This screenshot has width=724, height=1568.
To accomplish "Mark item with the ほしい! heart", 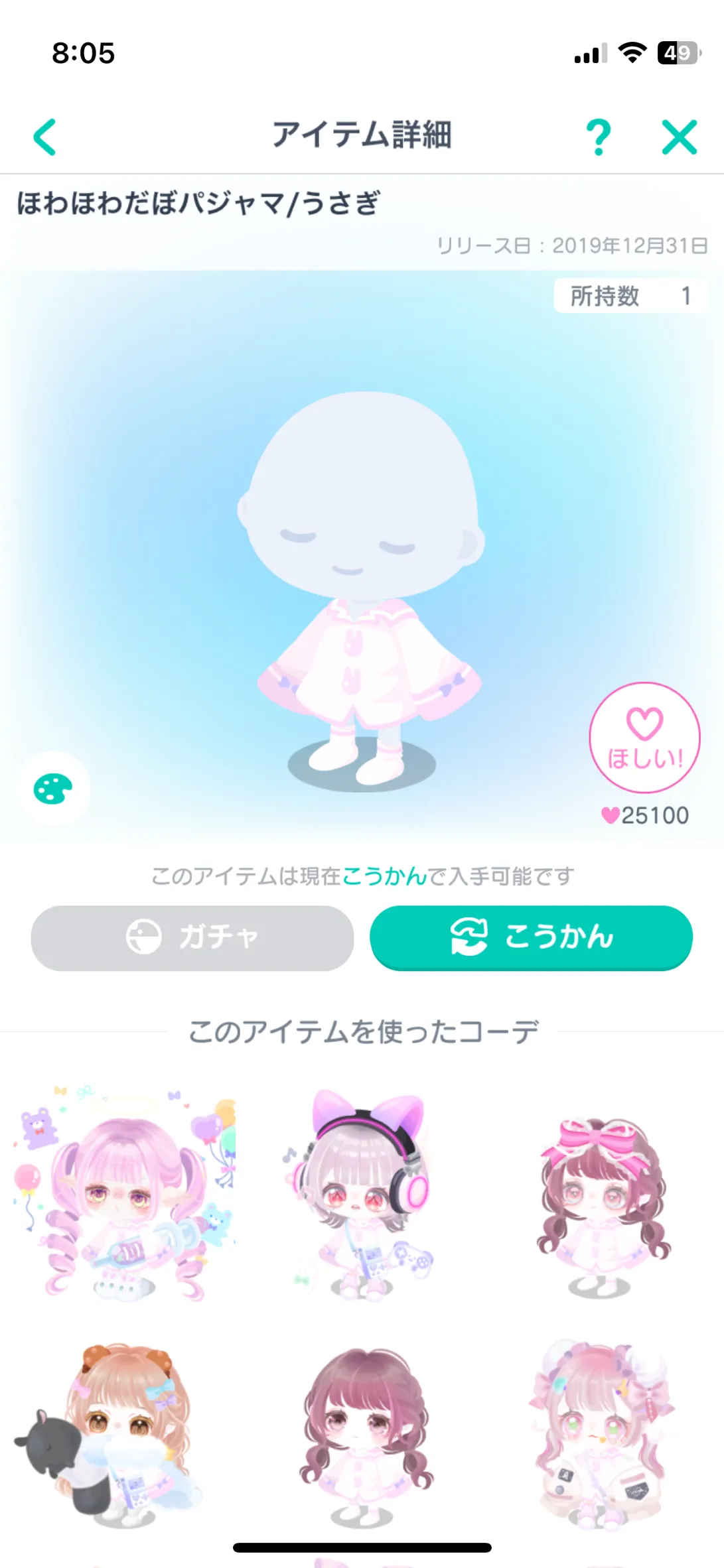I will (644, 738).
